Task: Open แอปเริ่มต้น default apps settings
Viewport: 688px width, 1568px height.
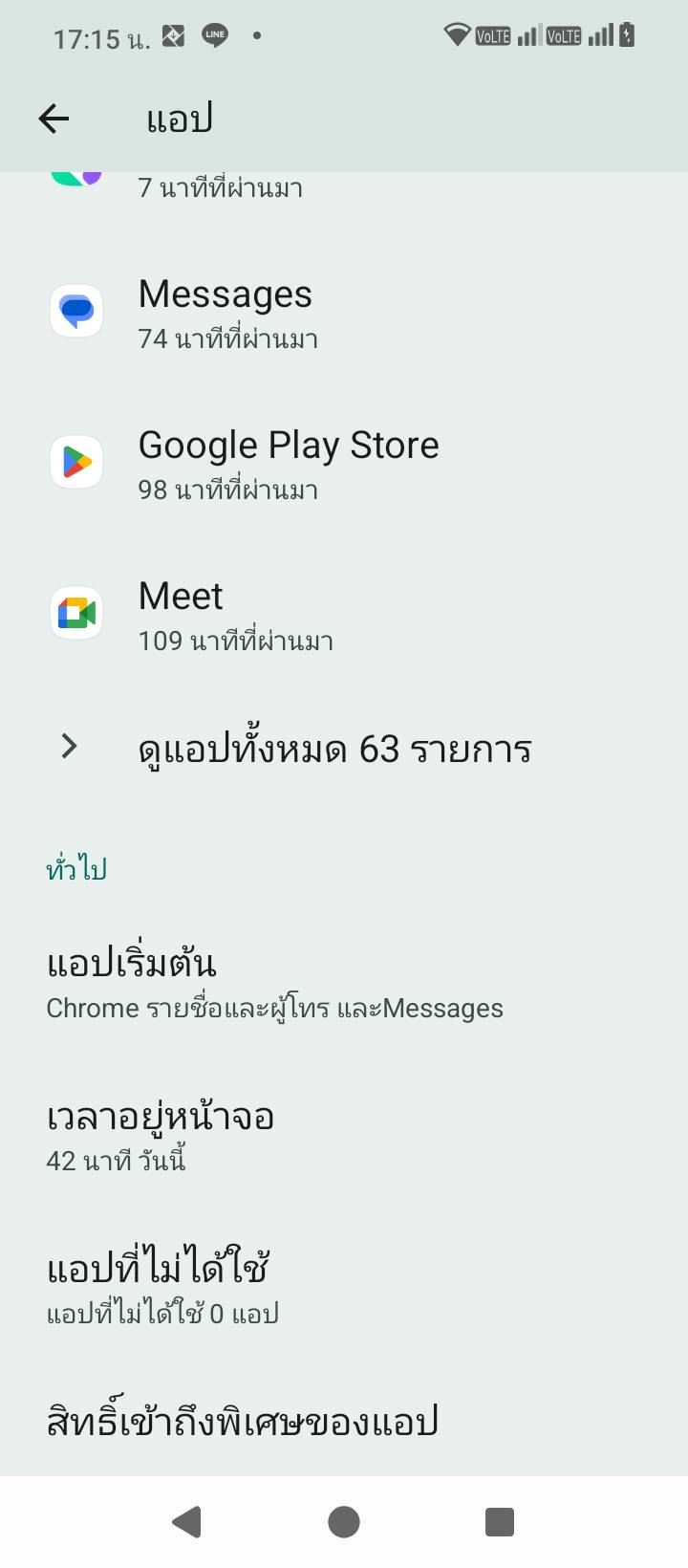Action: pyautogui.click(x=344, y=983)
